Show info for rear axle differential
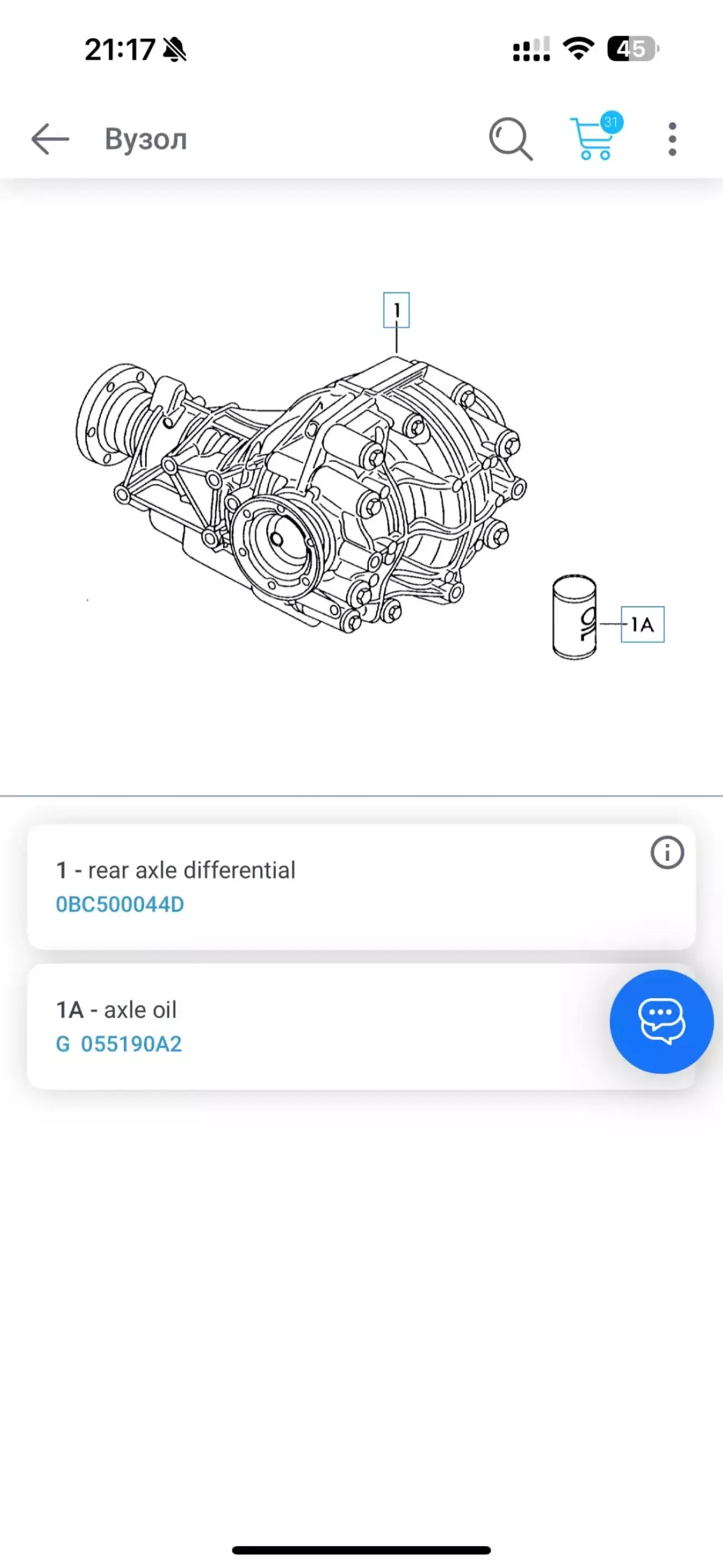Image resolution: width=723 pixels, height=1568 pixels. tap(667, 852)
